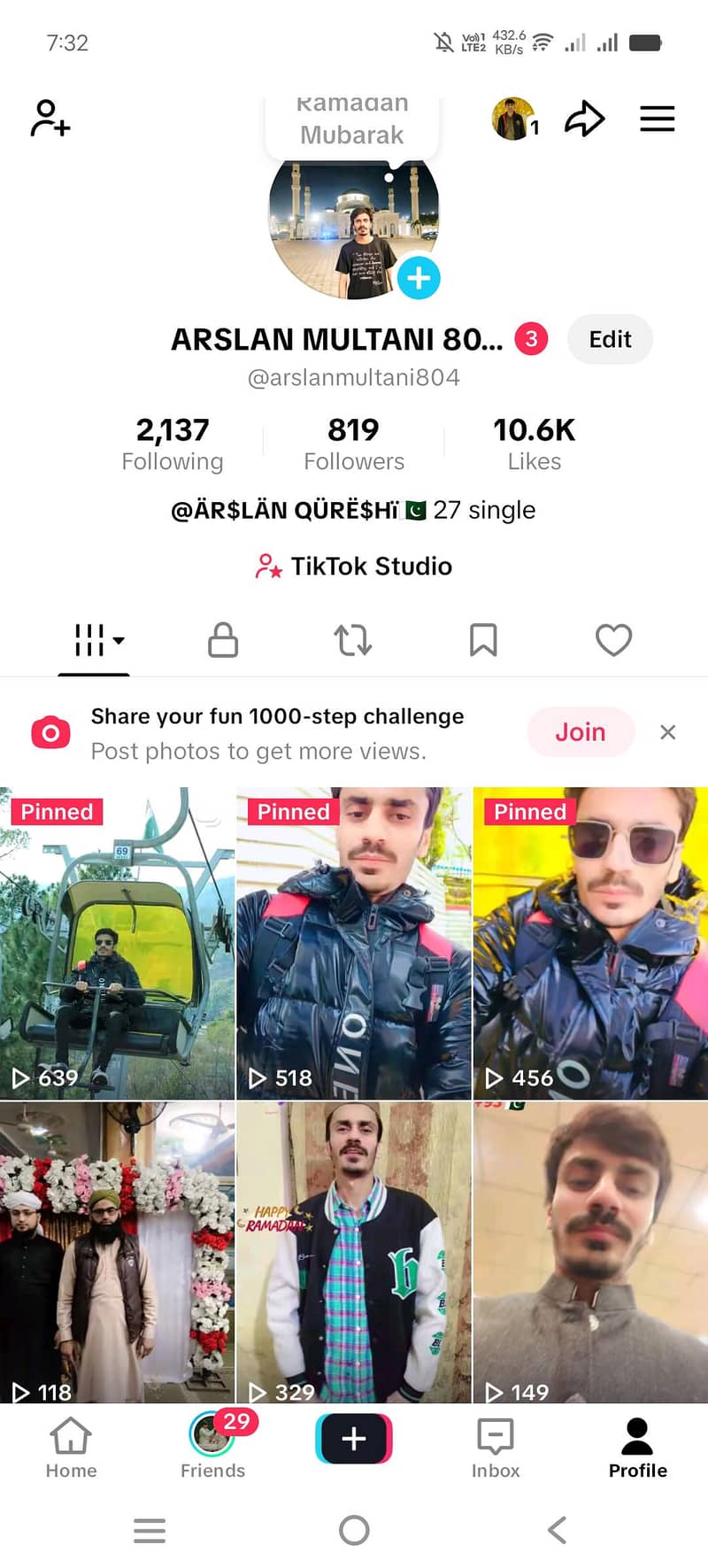Viewport: 708px width, 1568px height.
Task: View the Followers list
Action: click(x=353, y=444)
